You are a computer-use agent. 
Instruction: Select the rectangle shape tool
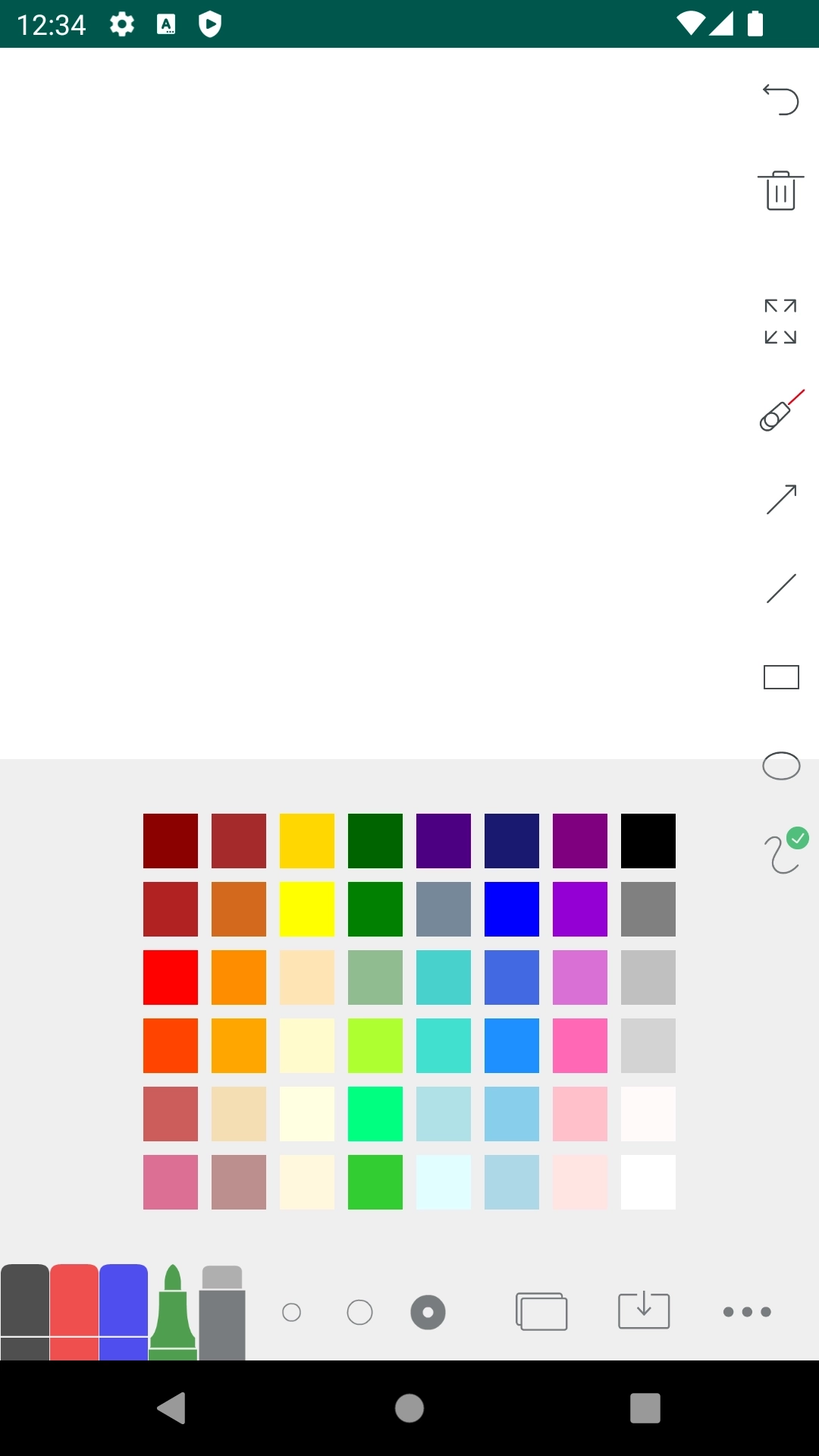click(x=781, y=676)
